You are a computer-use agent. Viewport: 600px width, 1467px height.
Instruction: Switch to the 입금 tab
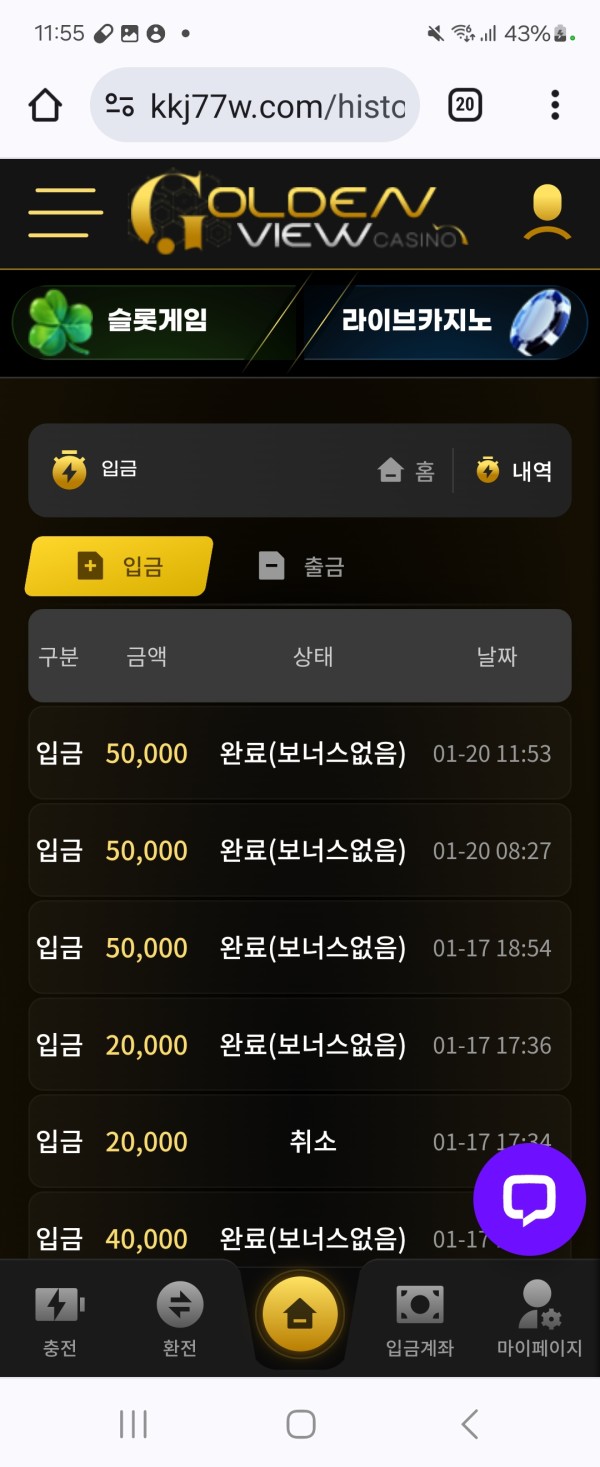pyautogui.click(x=120, y=567)
